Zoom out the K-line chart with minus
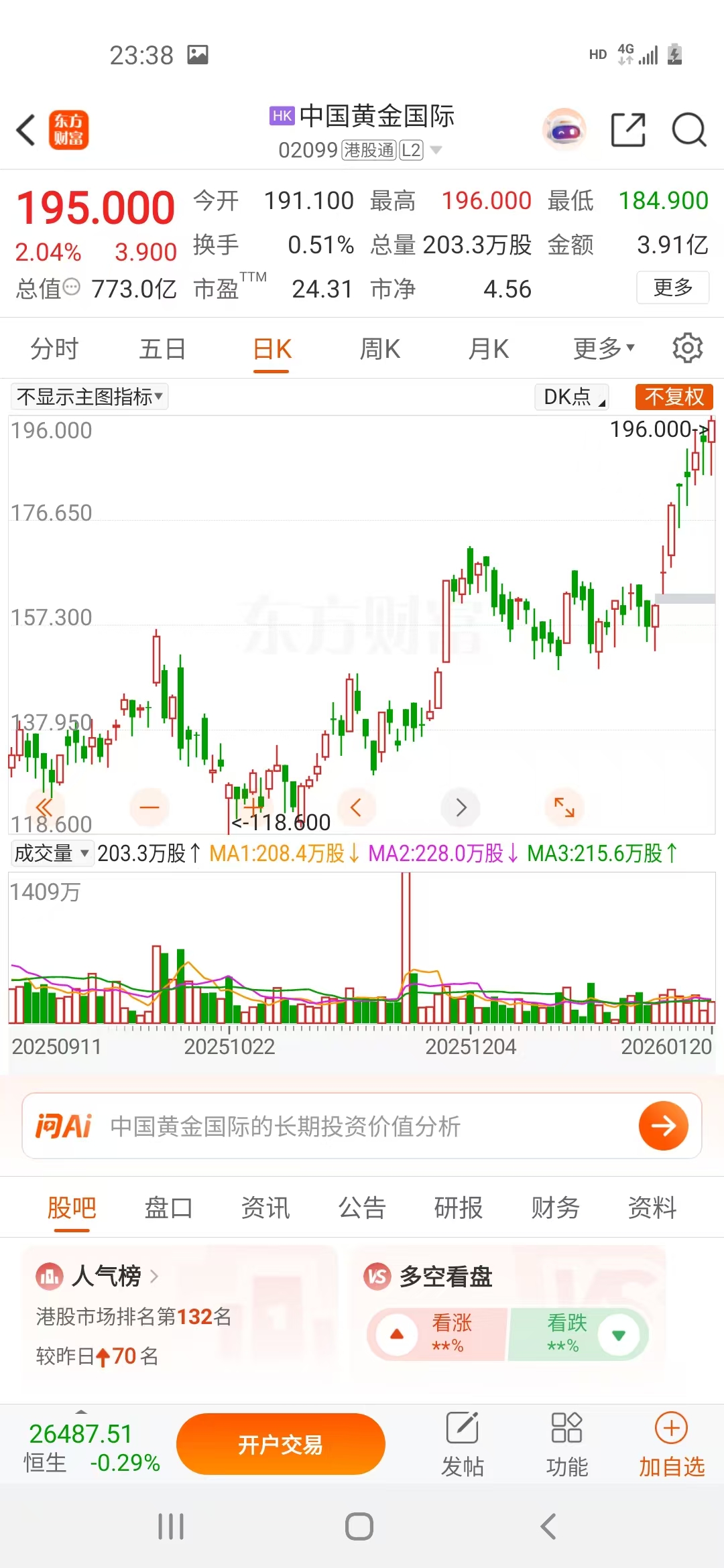724x1568 pixels. tap(149, 807)
